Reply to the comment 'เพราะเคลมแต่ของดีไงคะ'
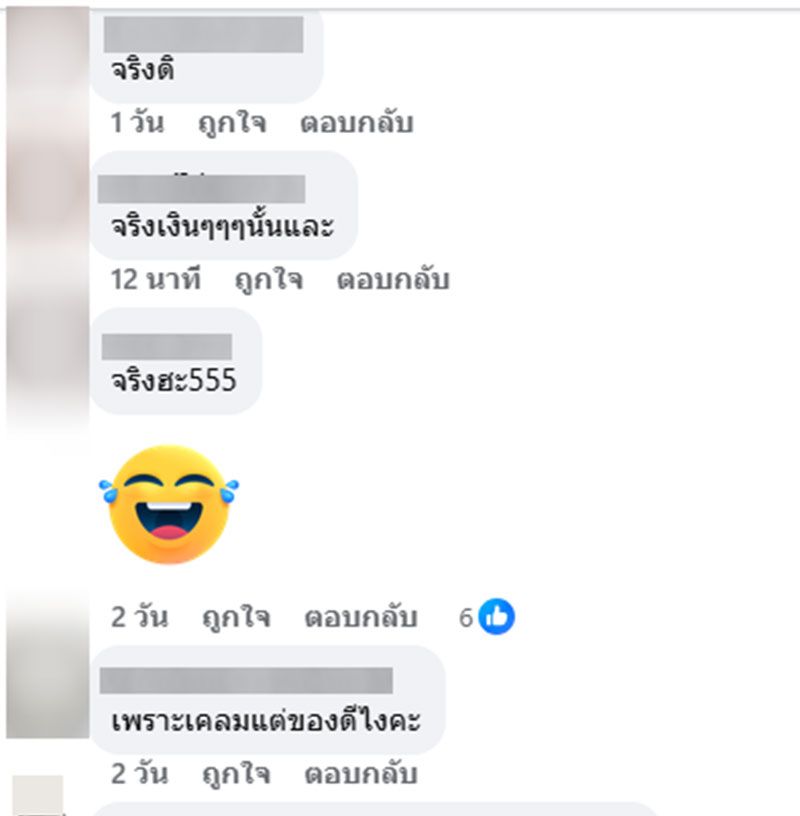The image size is (800, 816). 360,774
